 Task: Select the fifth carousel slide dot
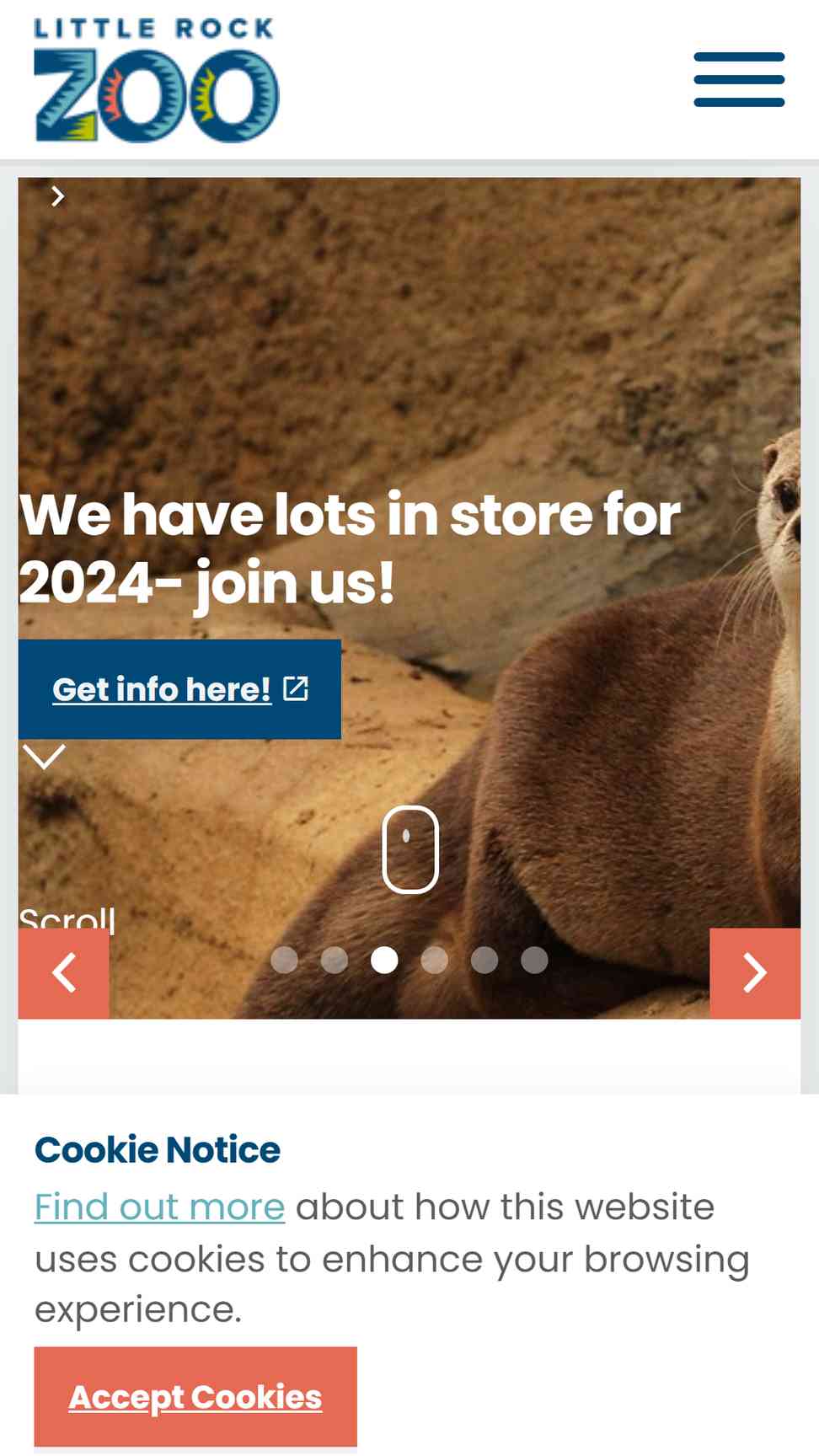tap(484, 960)
